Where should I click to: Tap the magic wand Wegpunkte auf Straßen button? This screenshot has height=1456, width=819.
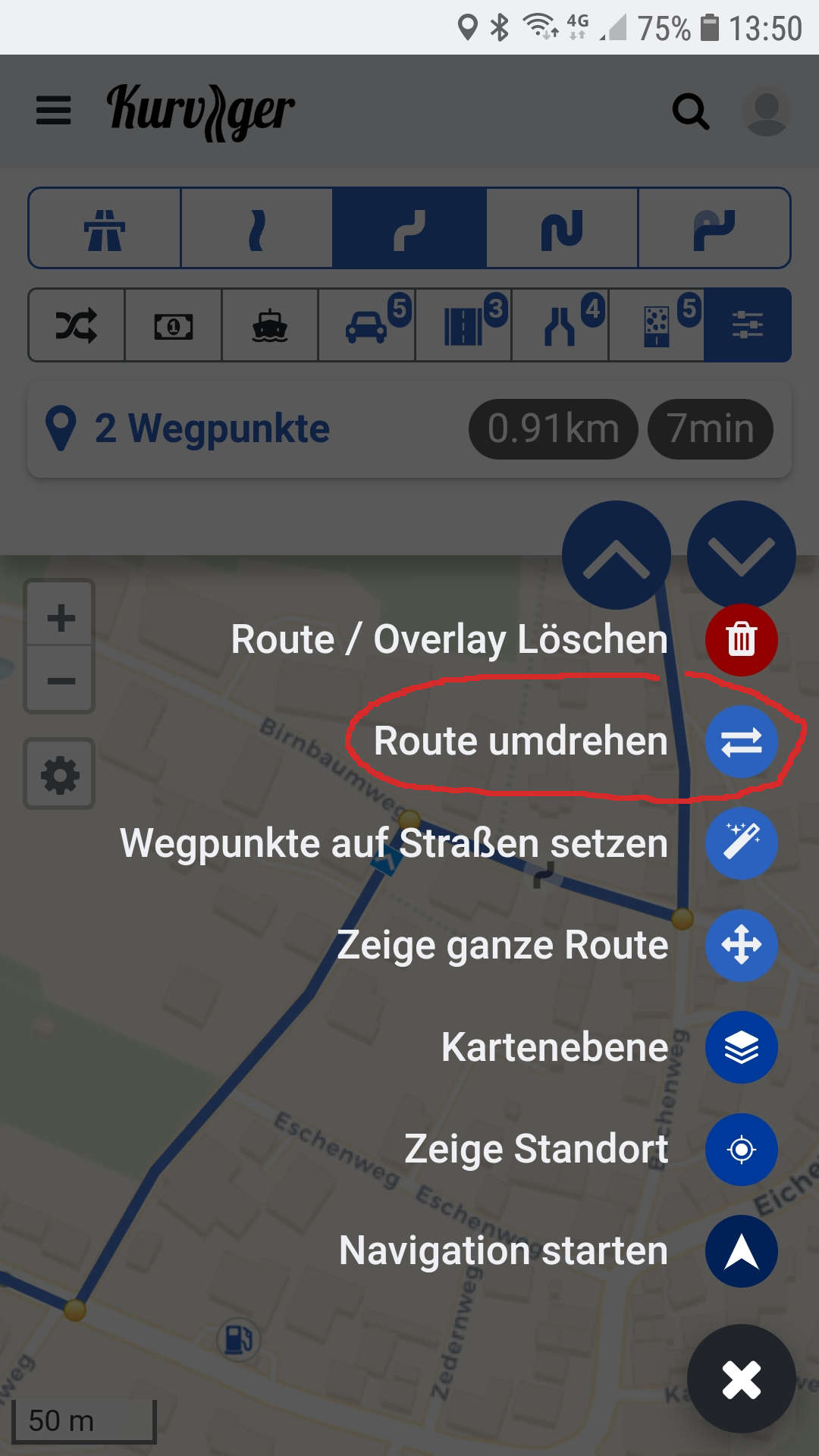click(x=741, y=843)
